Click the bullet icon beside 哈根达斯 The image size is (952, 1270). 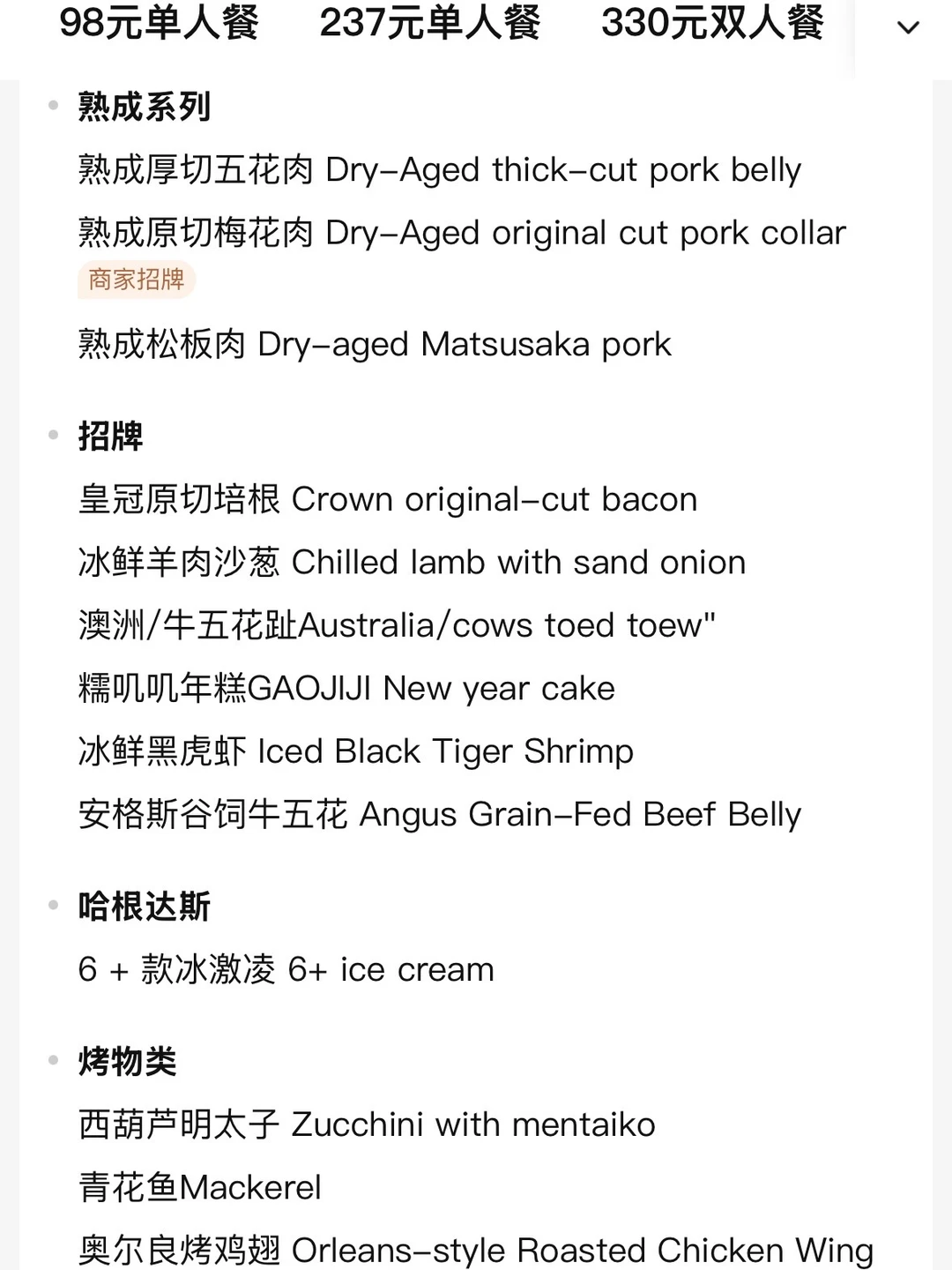[x=52, y=905]
